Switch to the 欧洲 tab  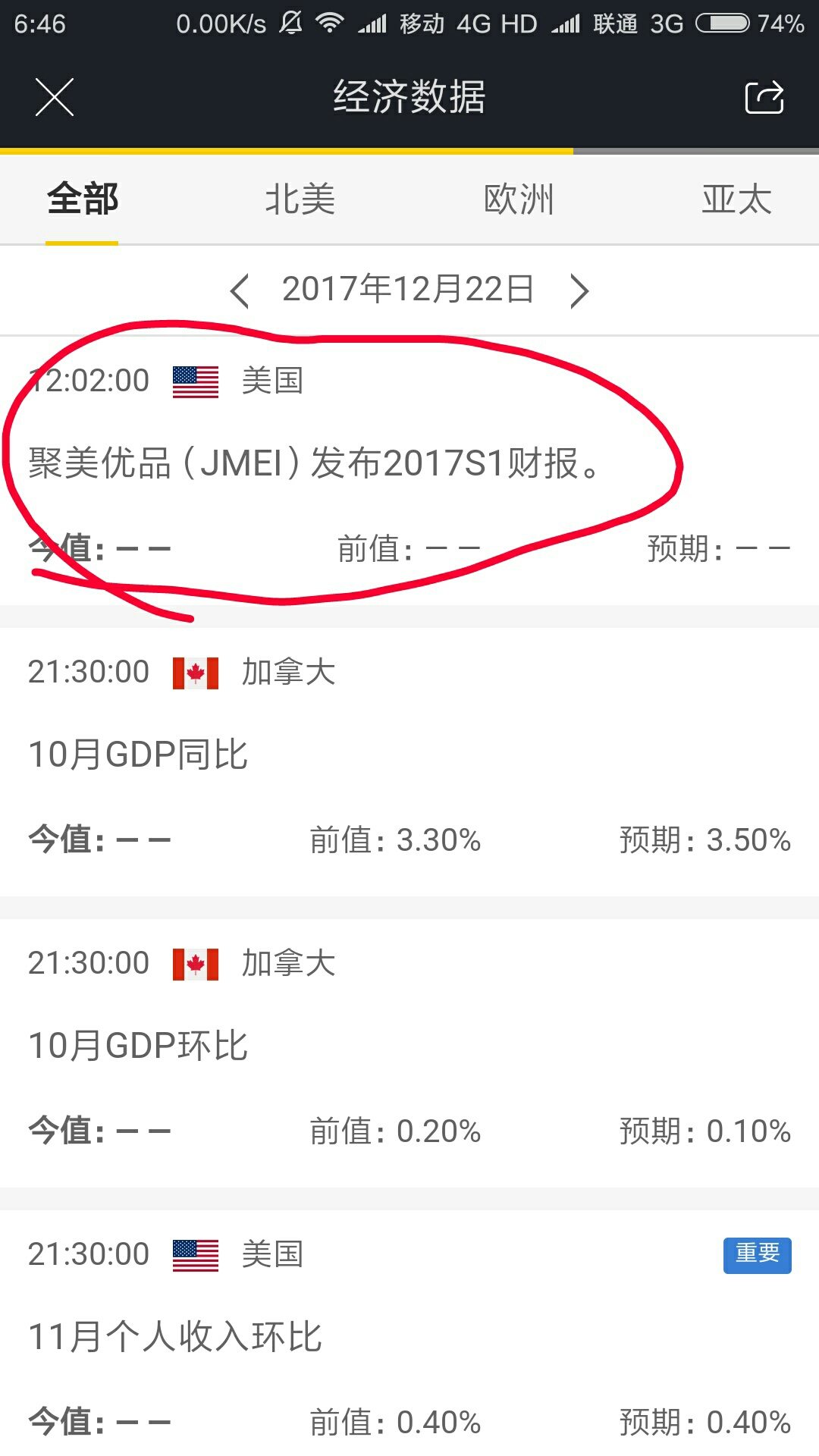click(x=519, y=199)
